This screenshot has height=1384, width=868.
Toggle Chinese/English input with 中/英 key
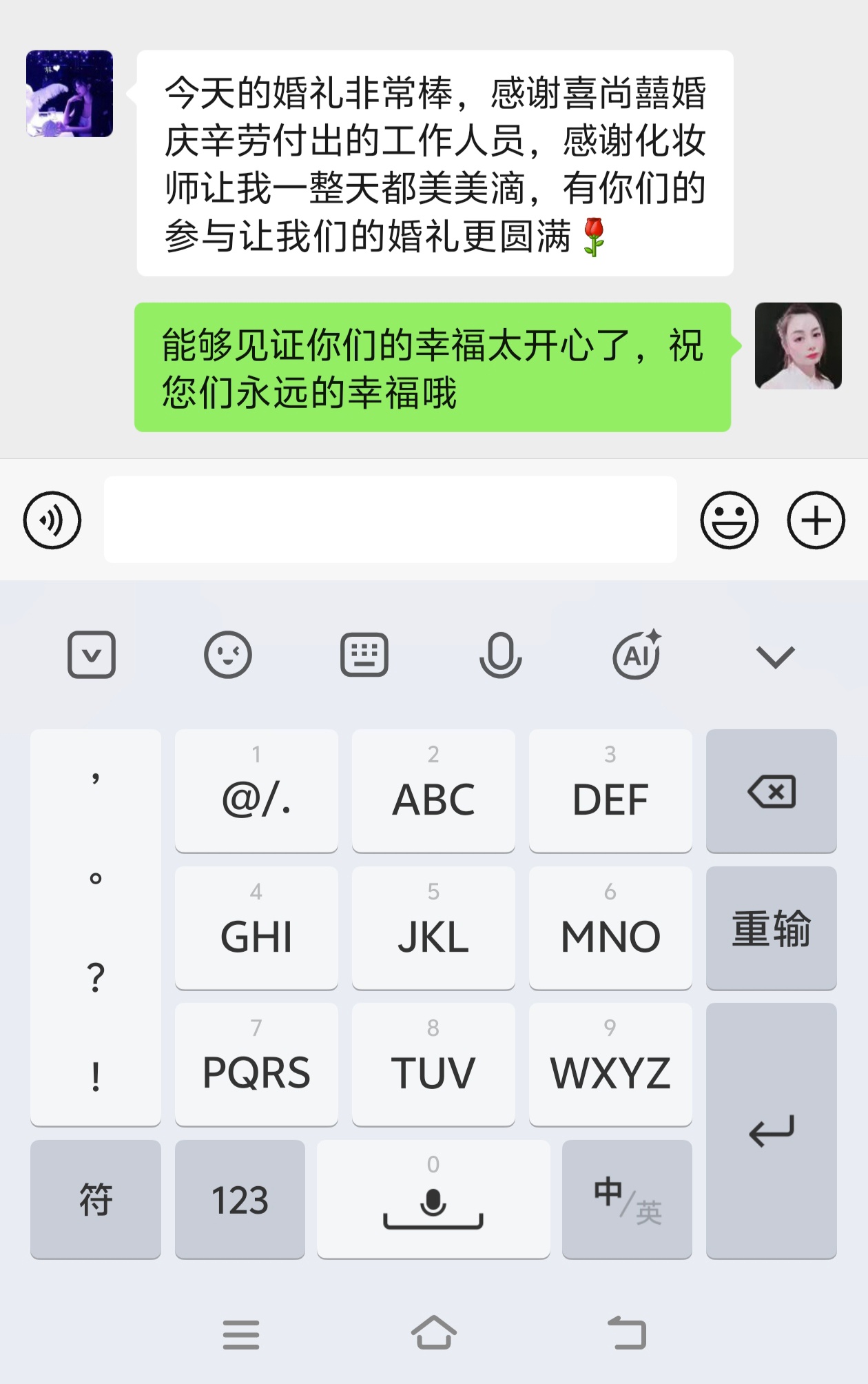click(627, 1199)
